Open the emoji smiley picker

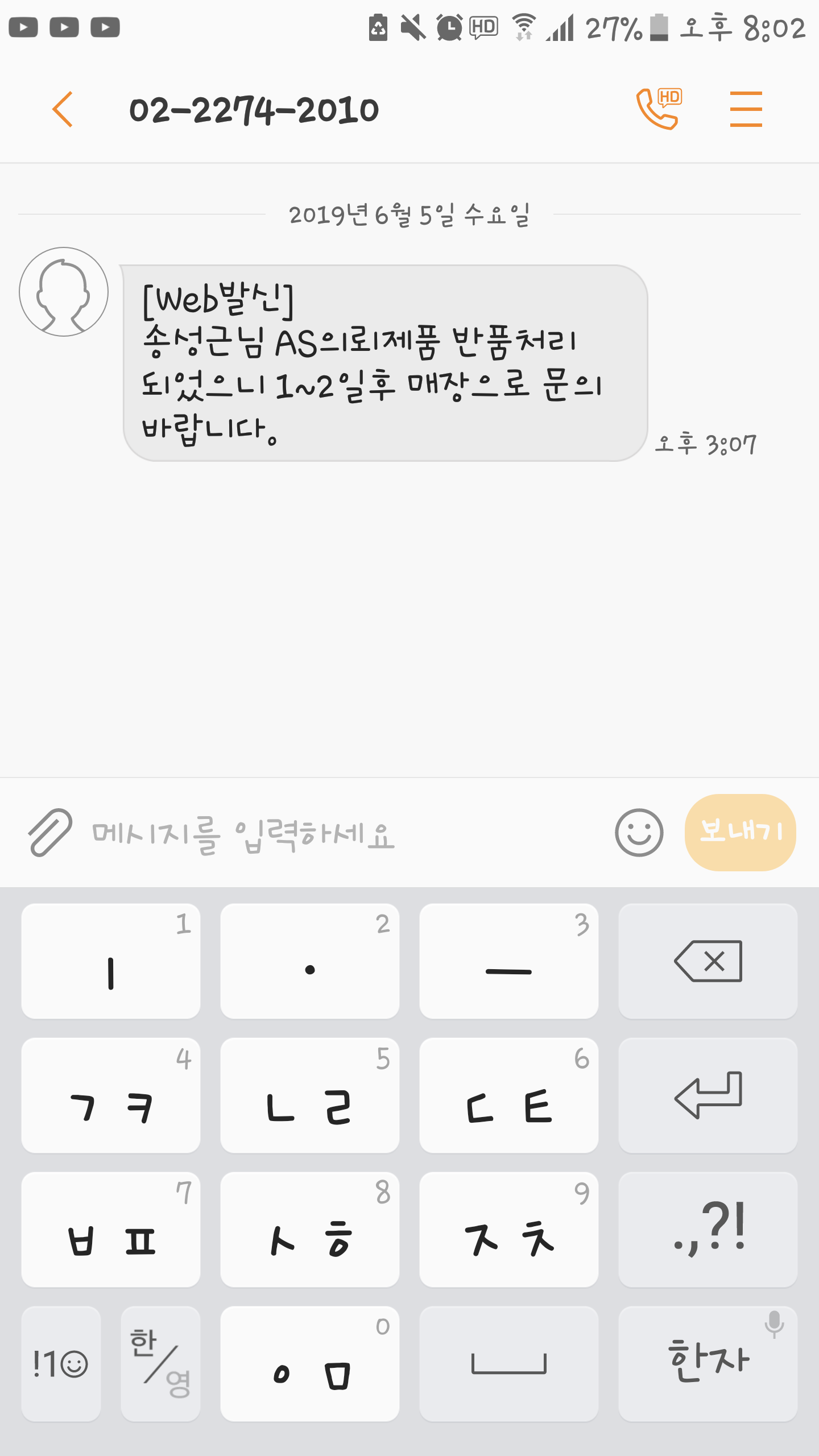click(x=639, y=833)
